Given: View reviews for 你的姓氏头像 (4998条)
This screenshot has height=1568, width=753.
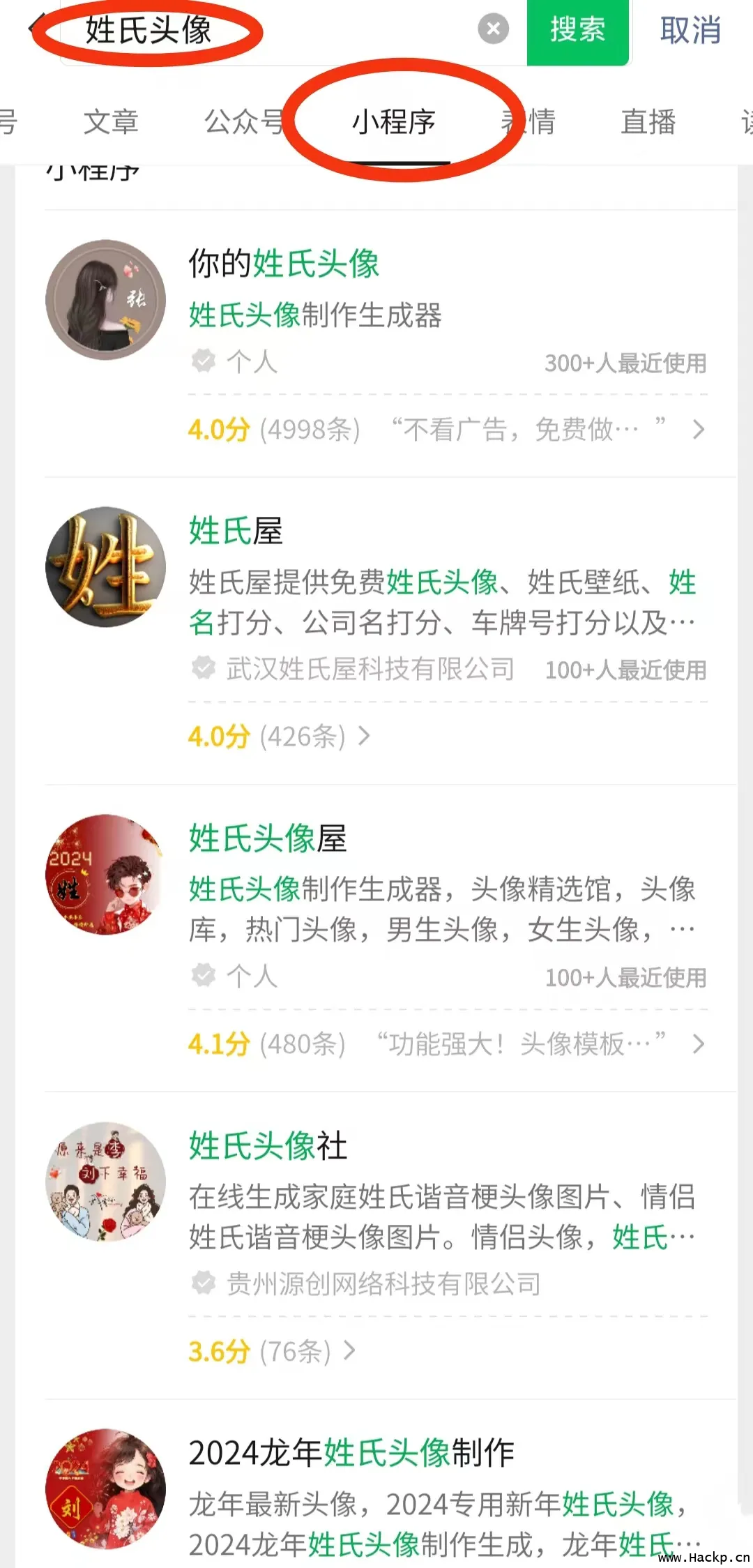Looking at the screenshot, I should click(x=446, y=430).
